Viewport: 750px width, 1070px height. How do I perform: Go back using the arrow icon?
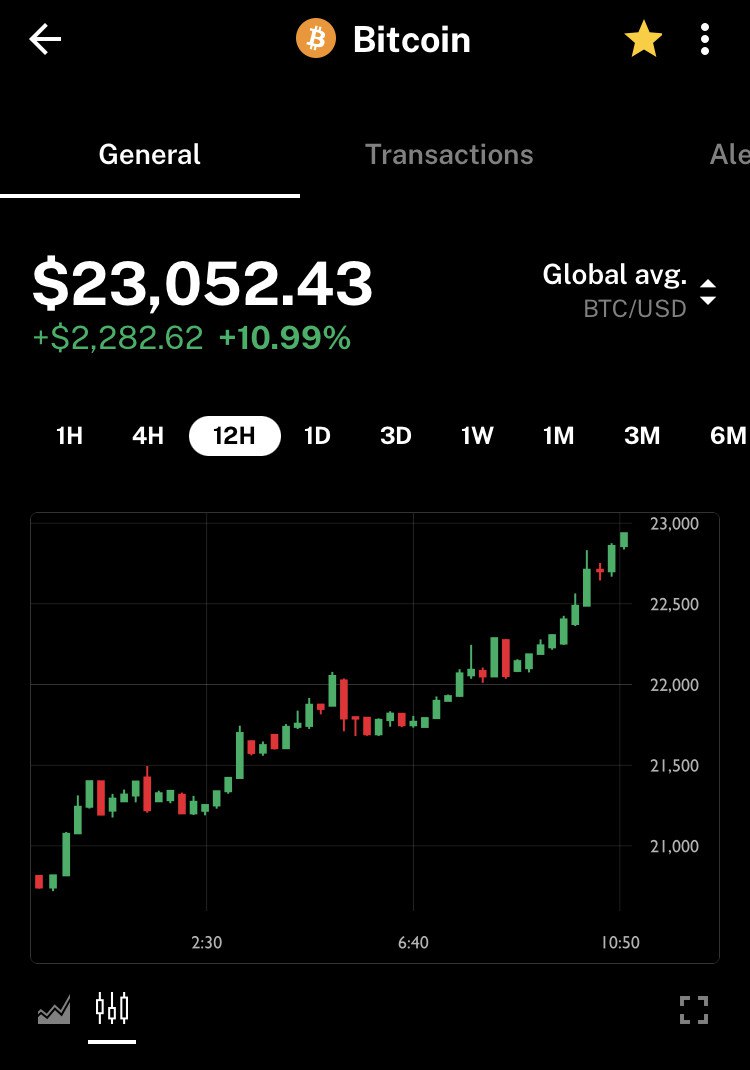pos(45,40)
